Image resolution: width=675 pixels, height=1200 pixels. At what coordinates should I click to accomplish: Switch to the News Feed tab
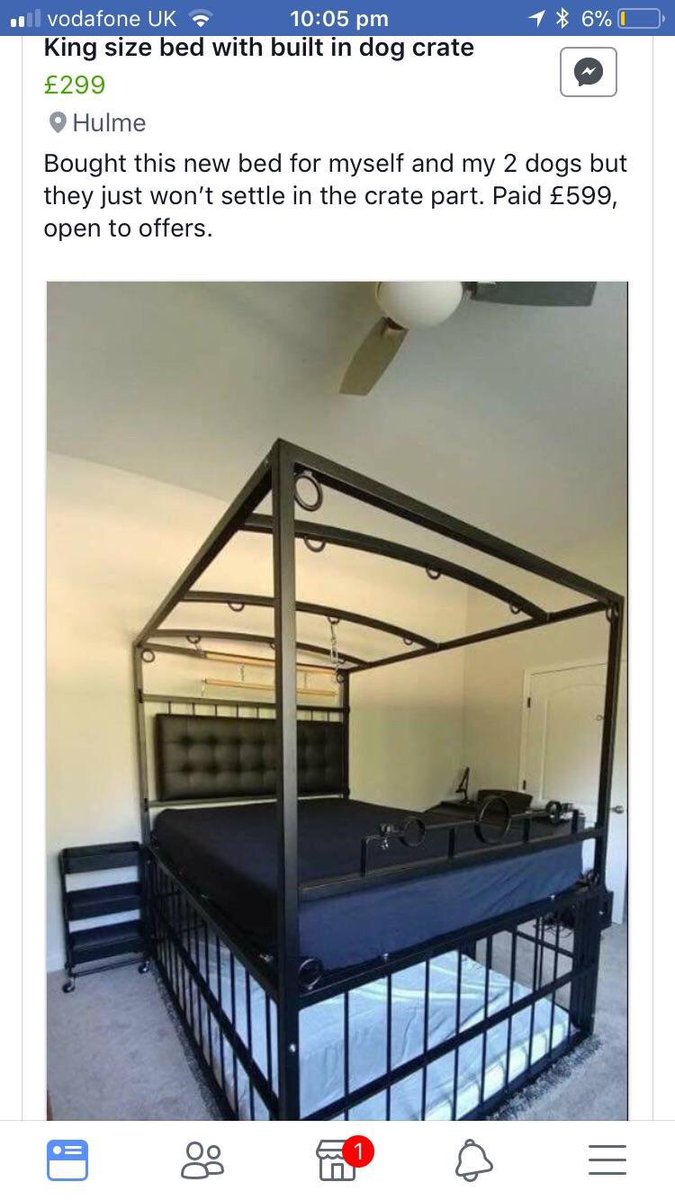click(x=68, y=1160)
